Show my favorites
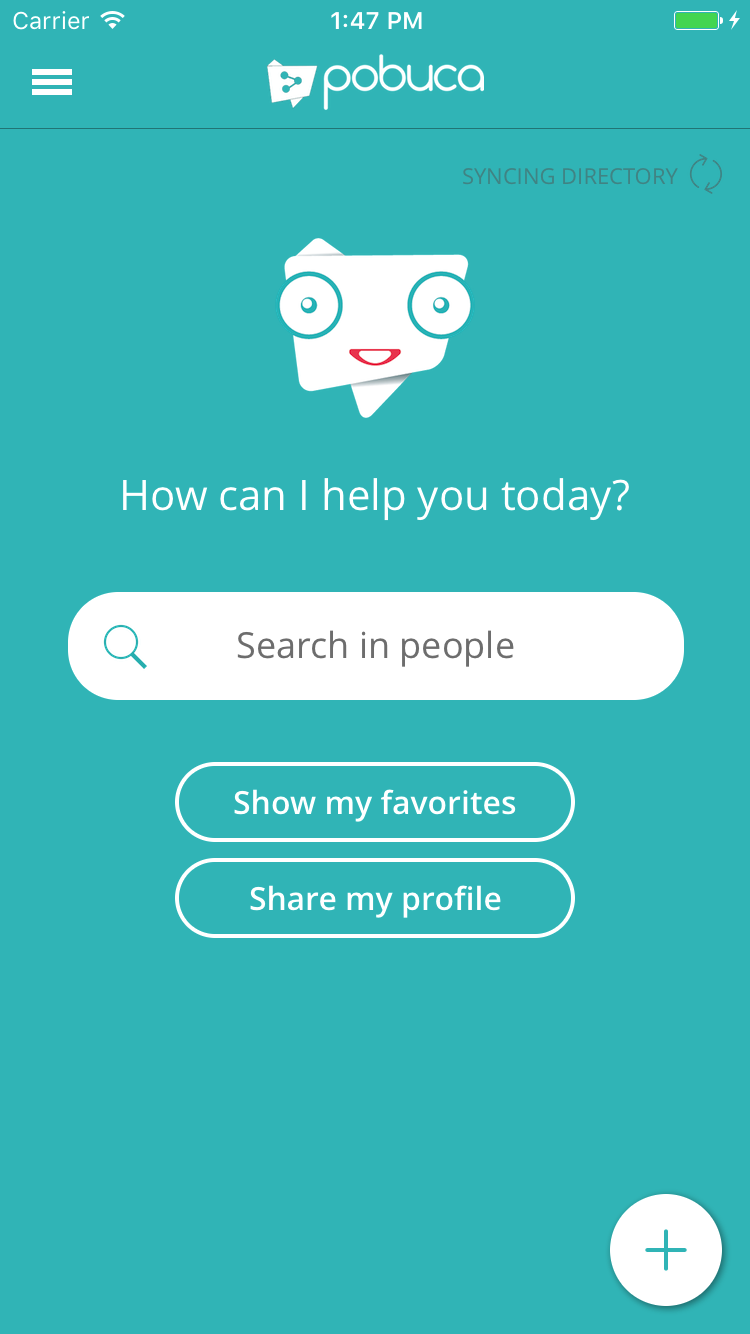Viewport: 750px width, 1334px height. coord(375,802)
